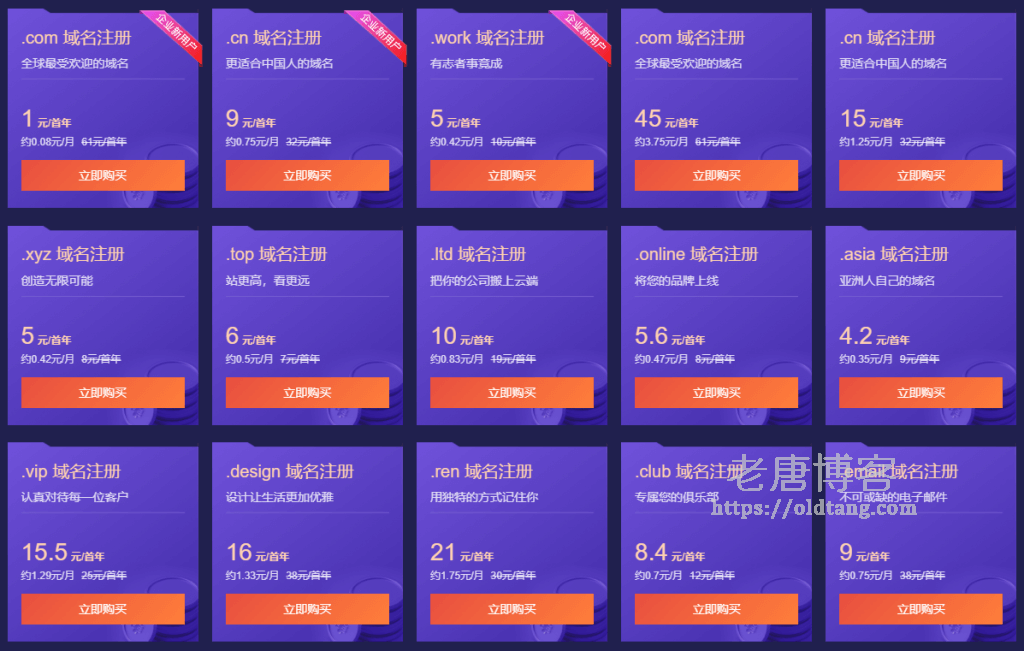This screenshot has height=651, width=1024.
Task: Purchase the .online domain for 5.6元
Action: [716, 392]
